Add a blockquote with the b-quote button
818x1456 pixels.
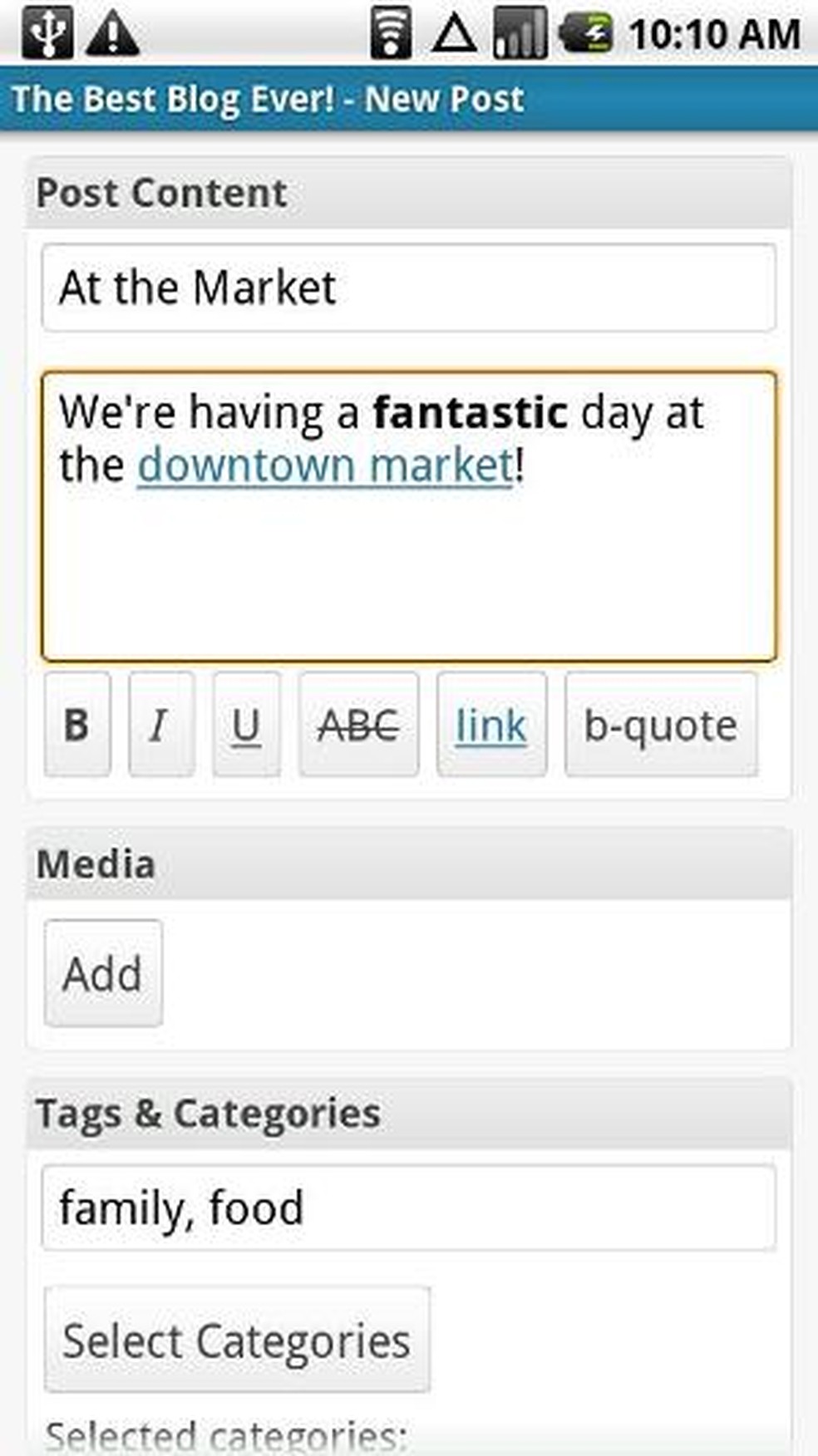click(661, 725)
